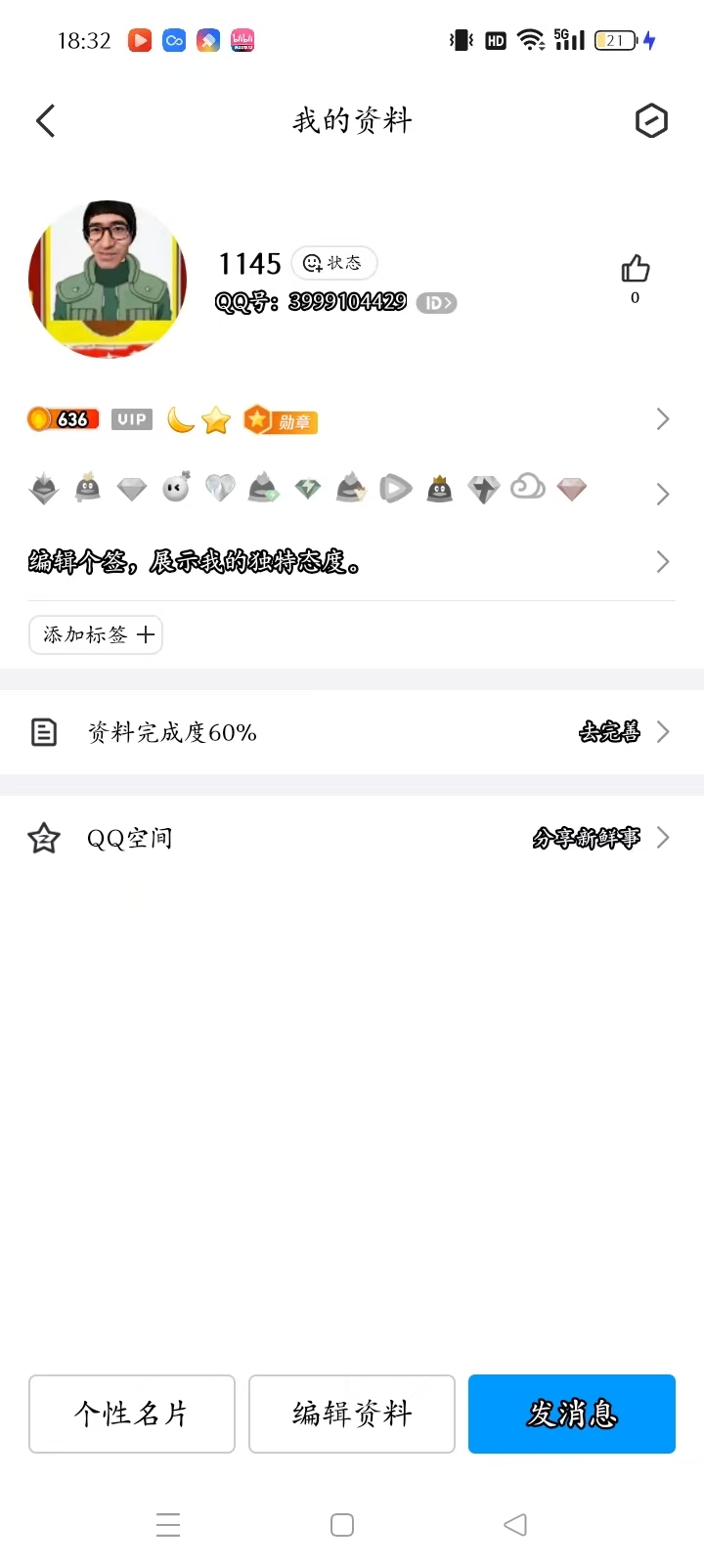Tap the system home button
The image size is (704, 1568).
(x=342, y=1525)
